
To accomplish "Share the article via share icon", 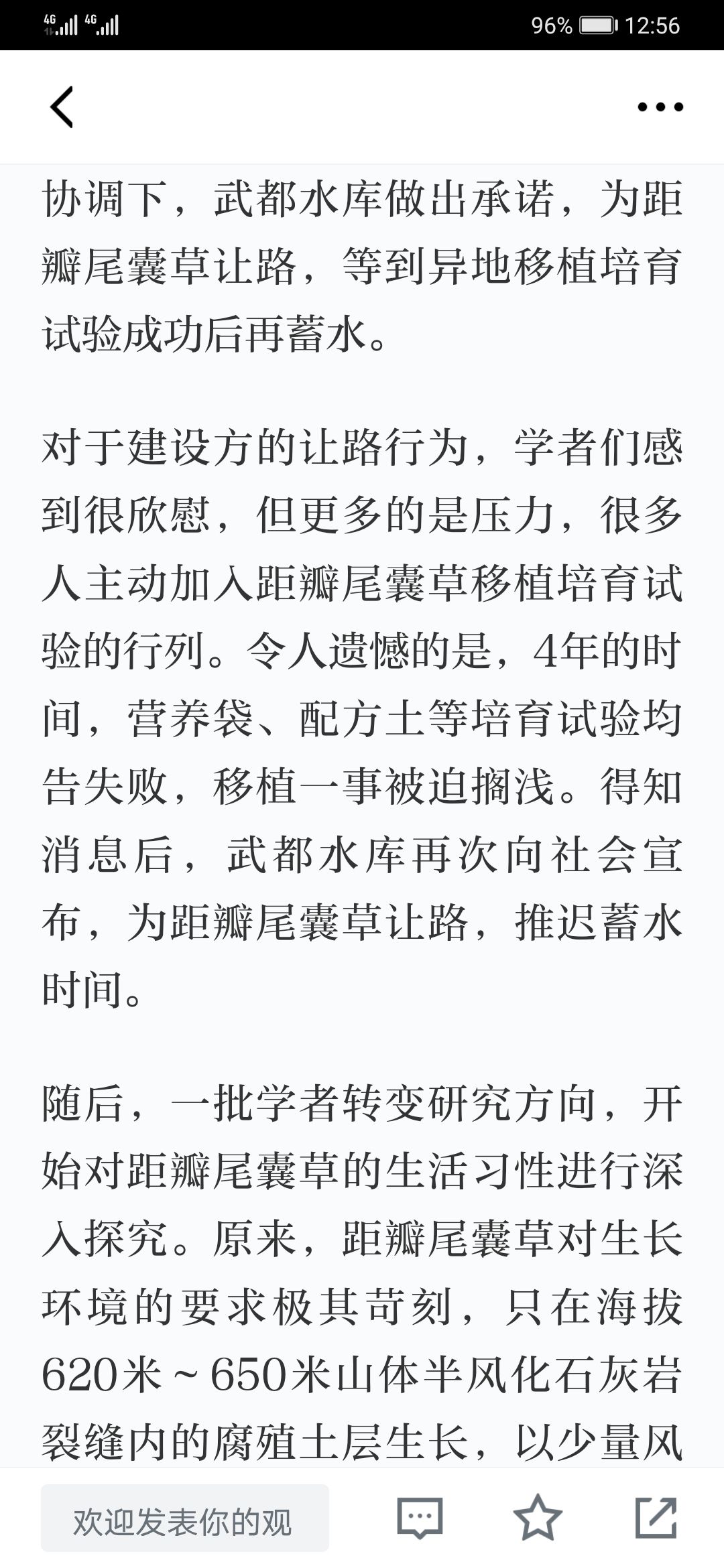I will (656, 1517).
